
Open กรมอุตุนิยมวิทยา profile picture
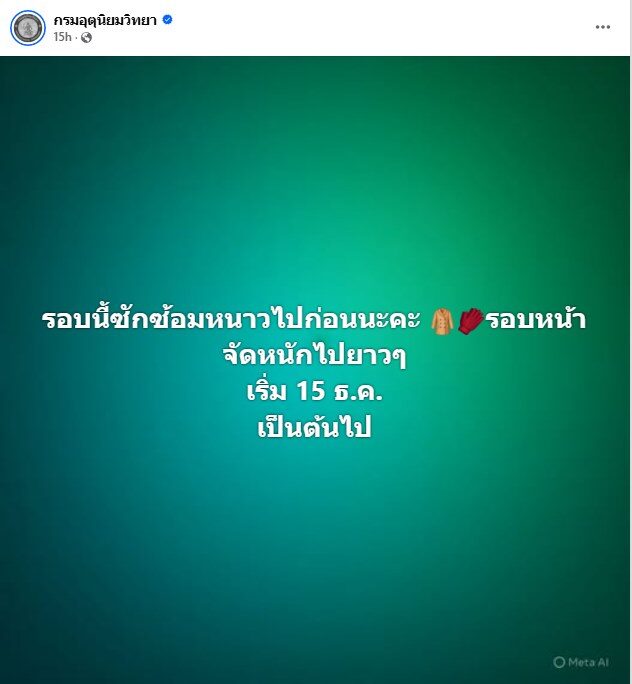click(27, 27)
